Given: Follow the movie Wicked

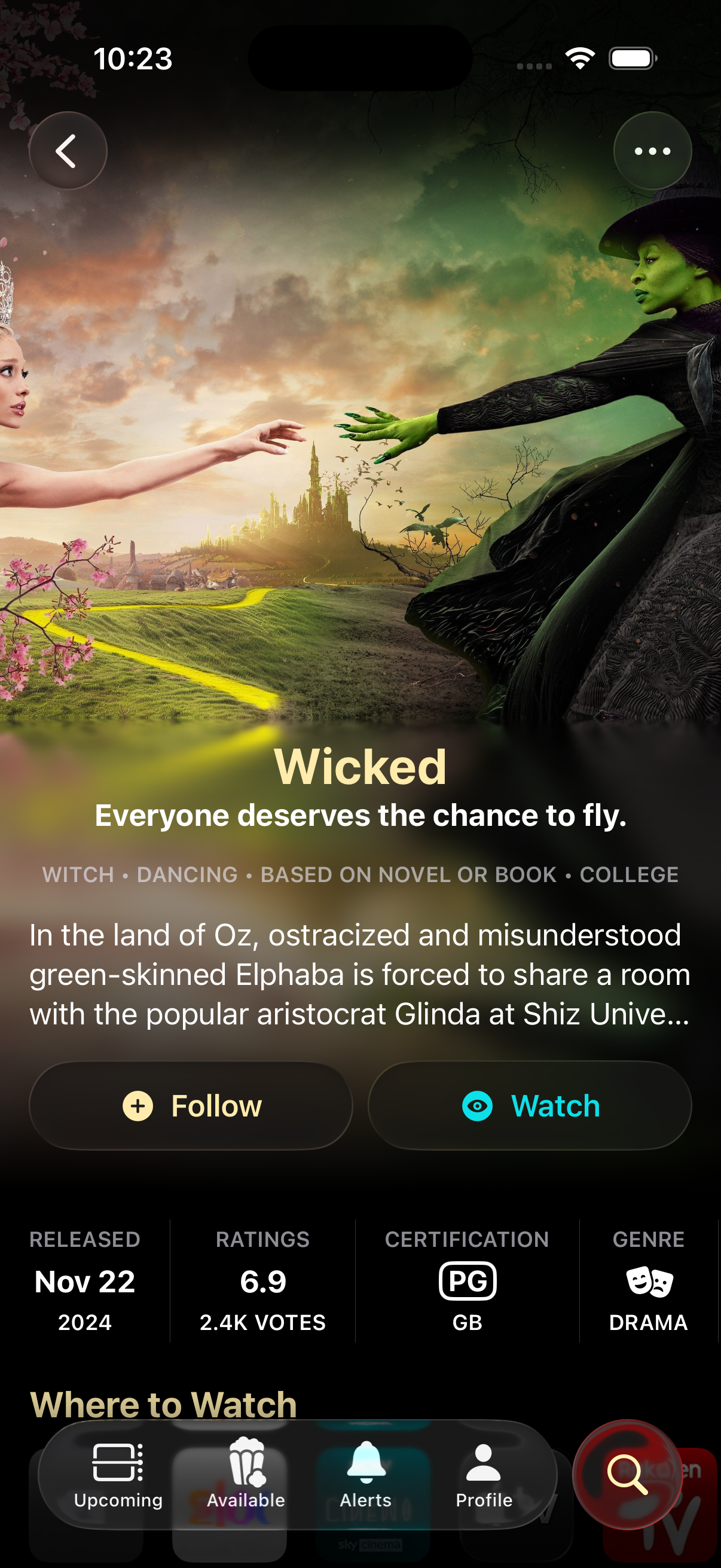Looking at the screenshot, I should coord(191,1105).
